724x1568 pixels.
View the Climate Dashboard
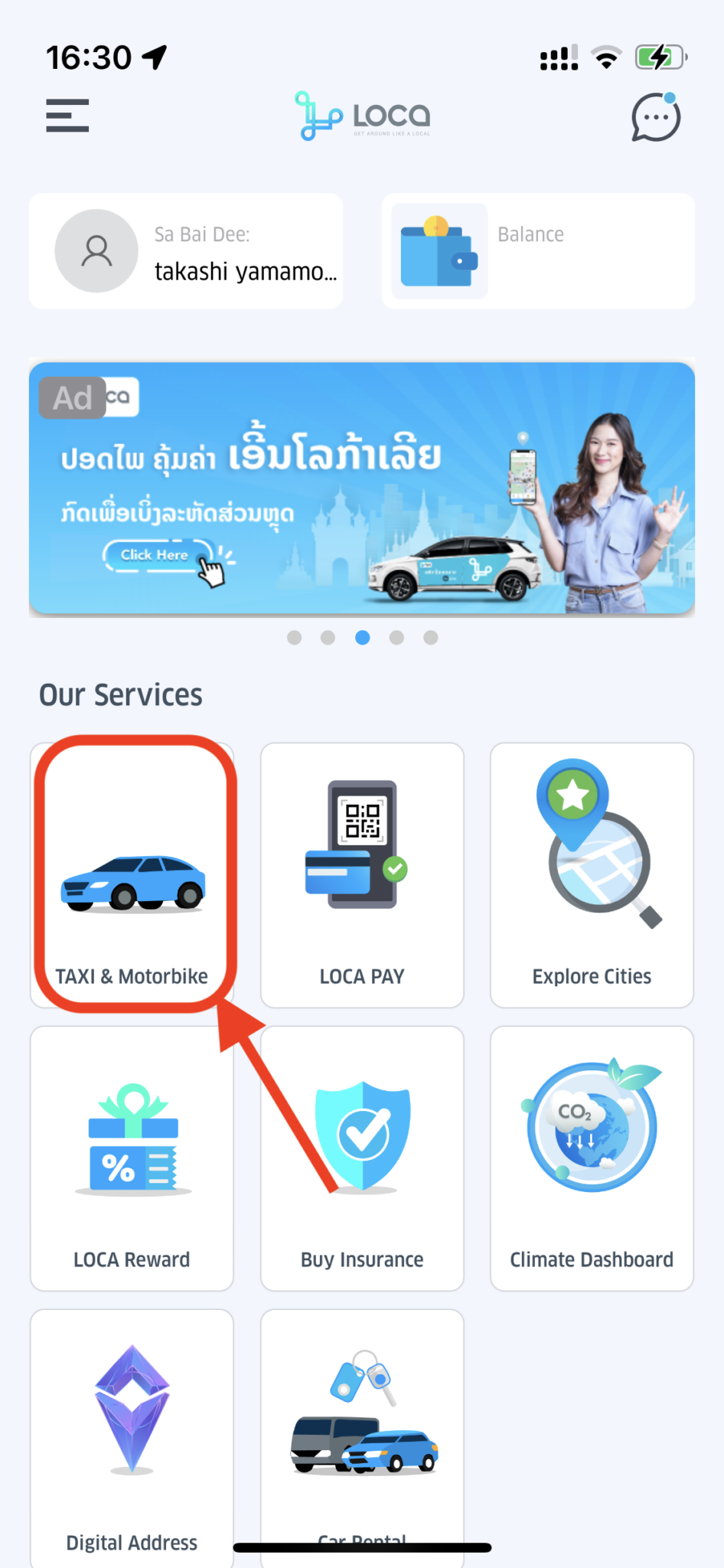click(592, 1158)
